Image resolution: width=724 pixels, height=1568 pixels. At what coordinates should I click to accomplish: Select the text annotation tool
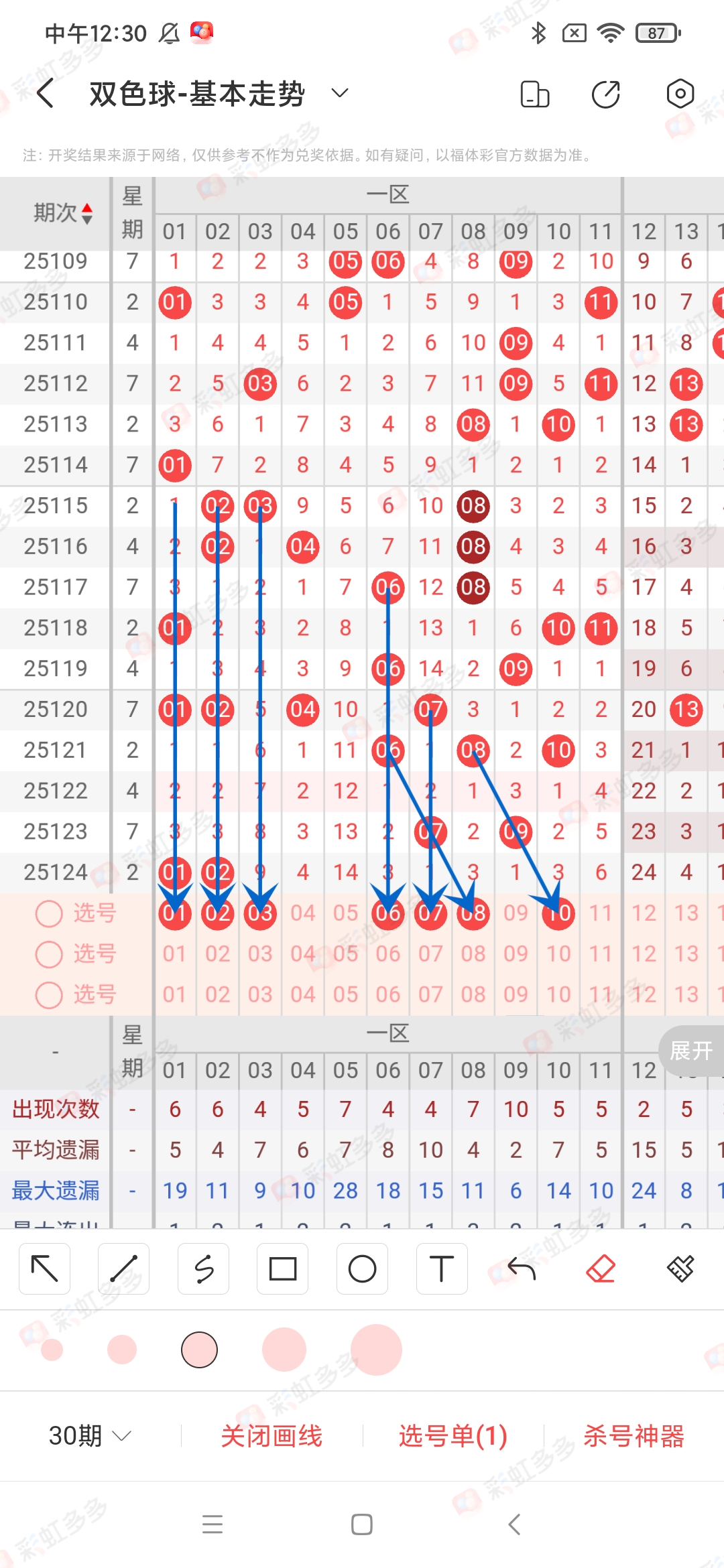[x=441, y=1268]
